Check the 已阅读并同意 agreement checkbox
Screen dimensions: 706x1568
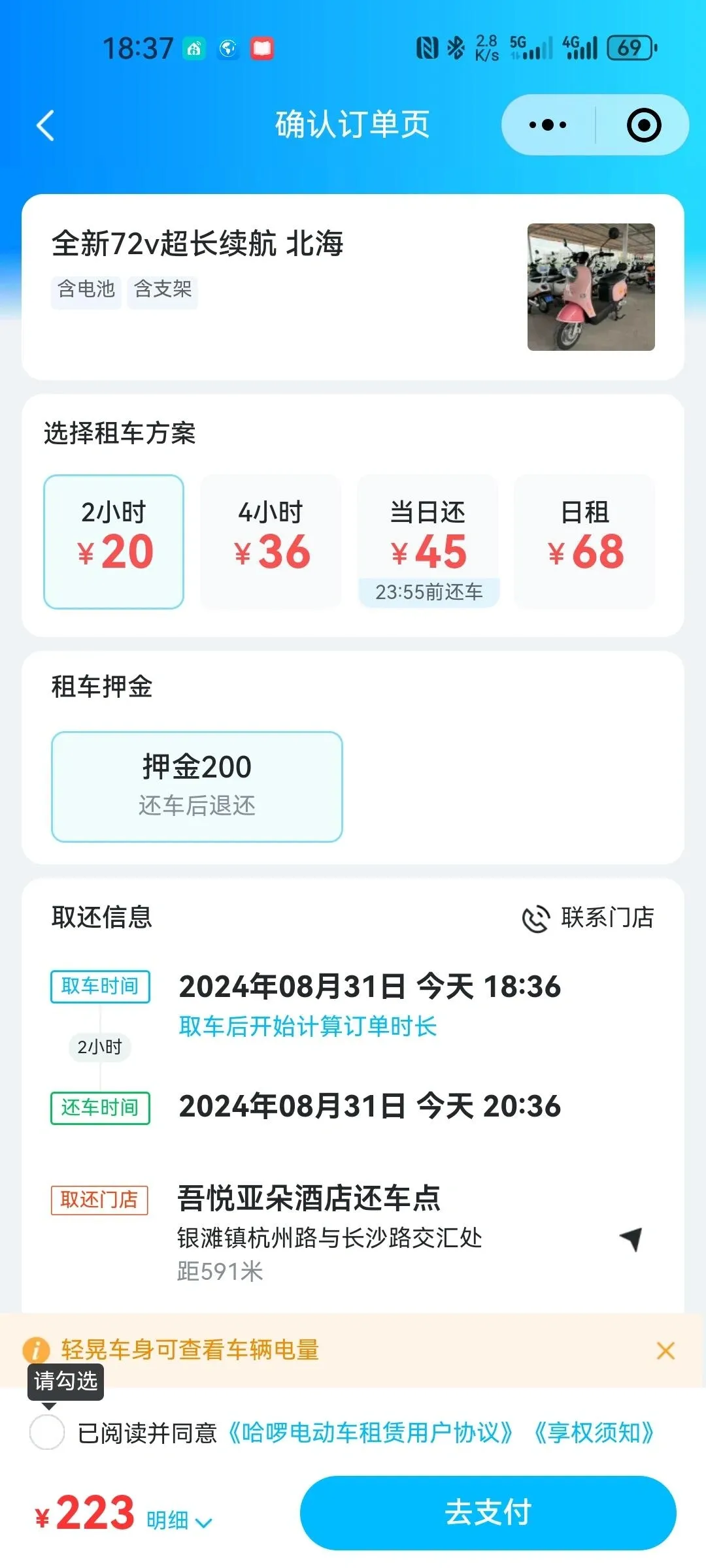coord(47,1433)
